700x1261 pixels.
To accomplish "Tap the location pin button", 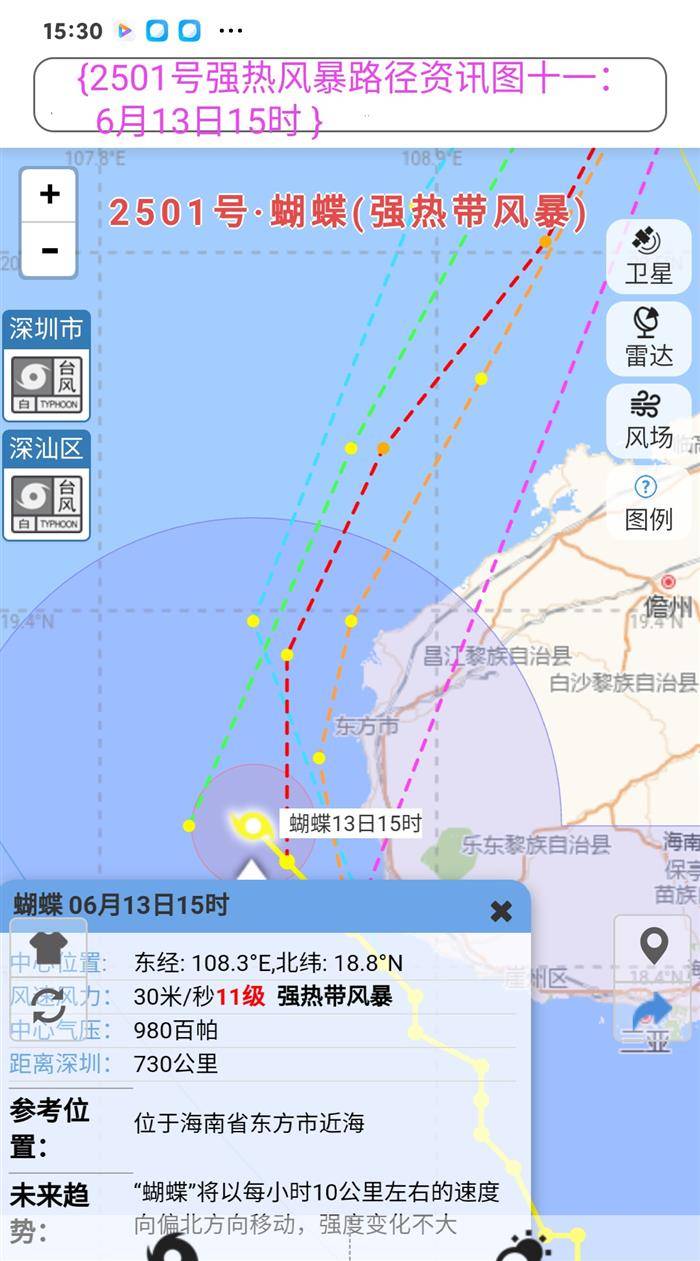I will [653, 945].
